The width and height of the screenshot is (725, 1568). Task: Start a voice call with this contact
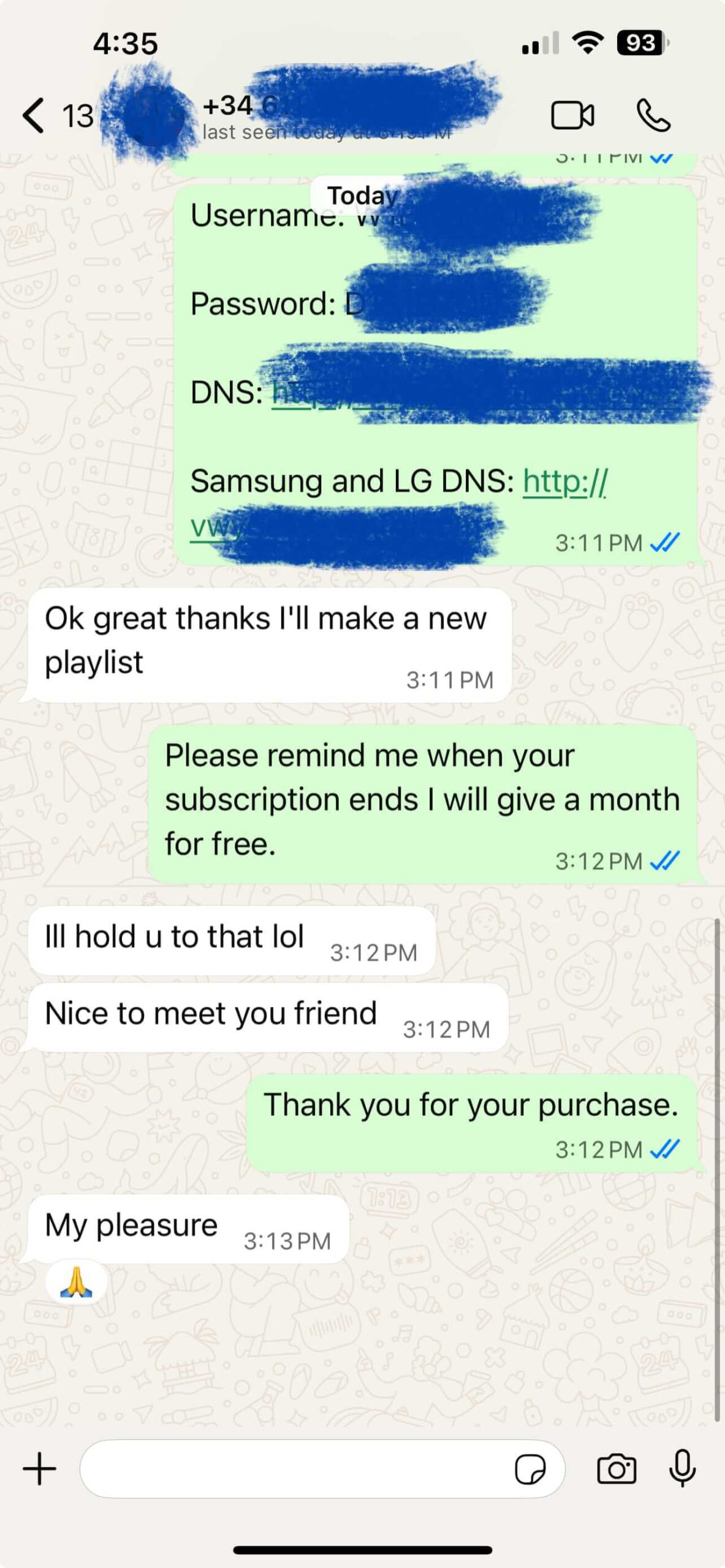(653, 115)
